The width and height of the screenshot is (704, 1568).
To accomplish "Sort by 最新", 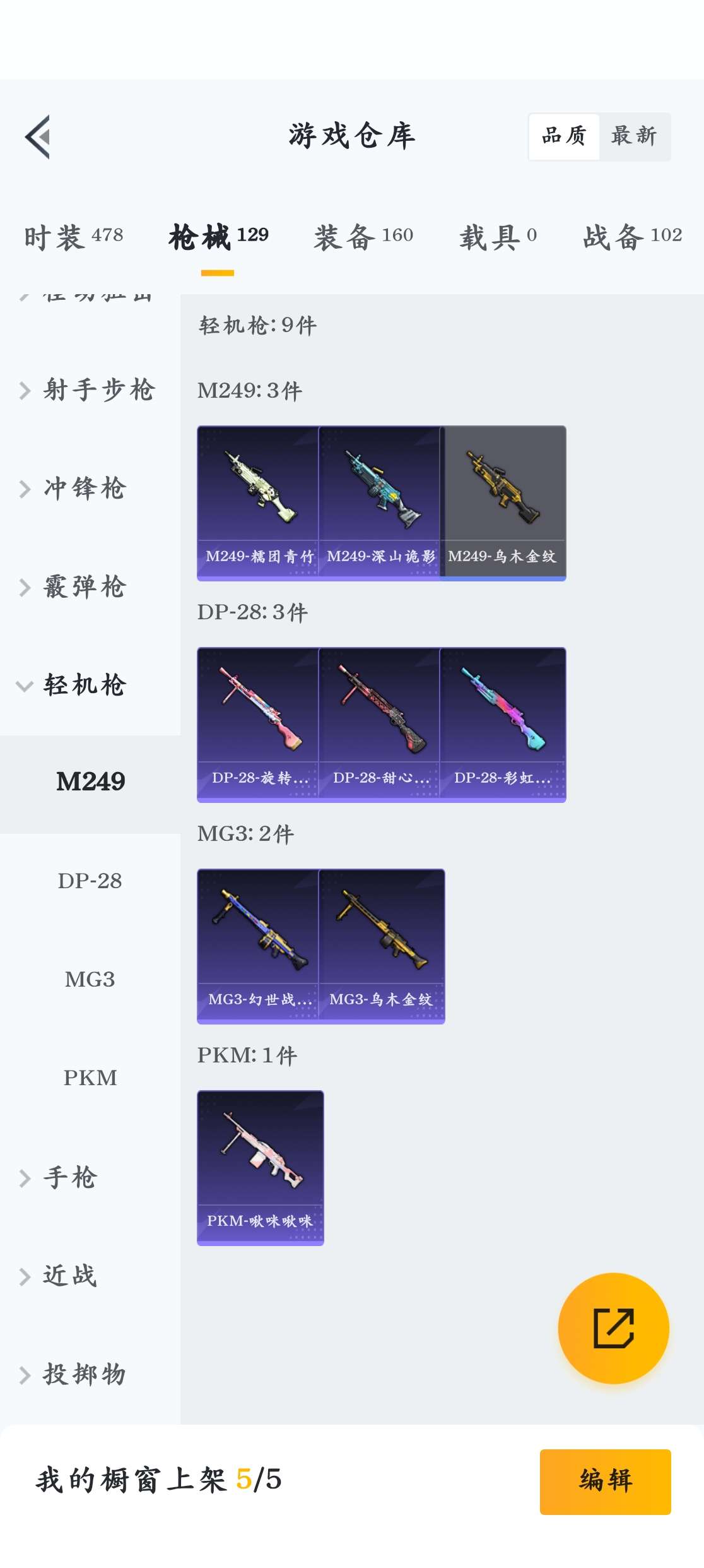I will tap(633, 136).
